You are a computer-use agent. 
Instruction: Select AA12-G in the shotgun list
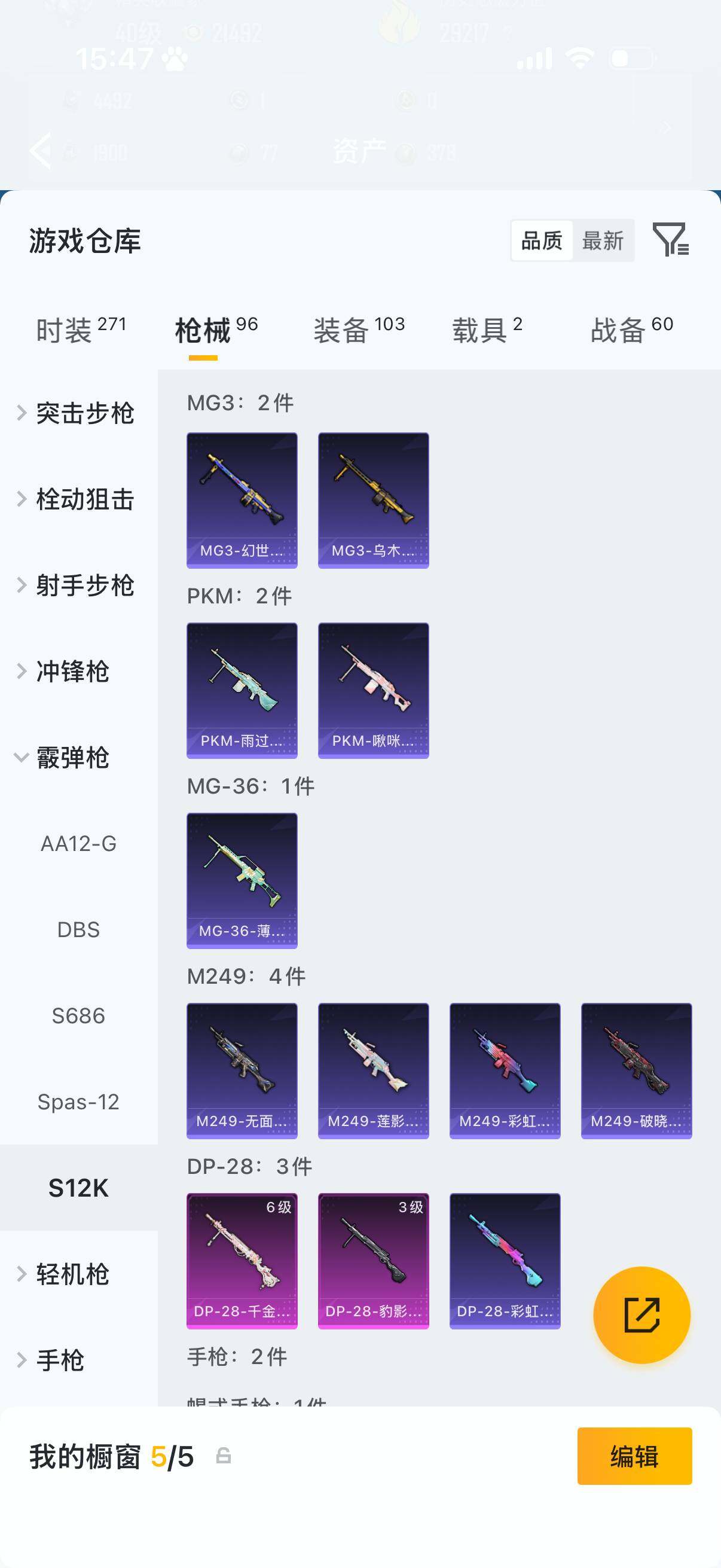click(x=78, y=844)
